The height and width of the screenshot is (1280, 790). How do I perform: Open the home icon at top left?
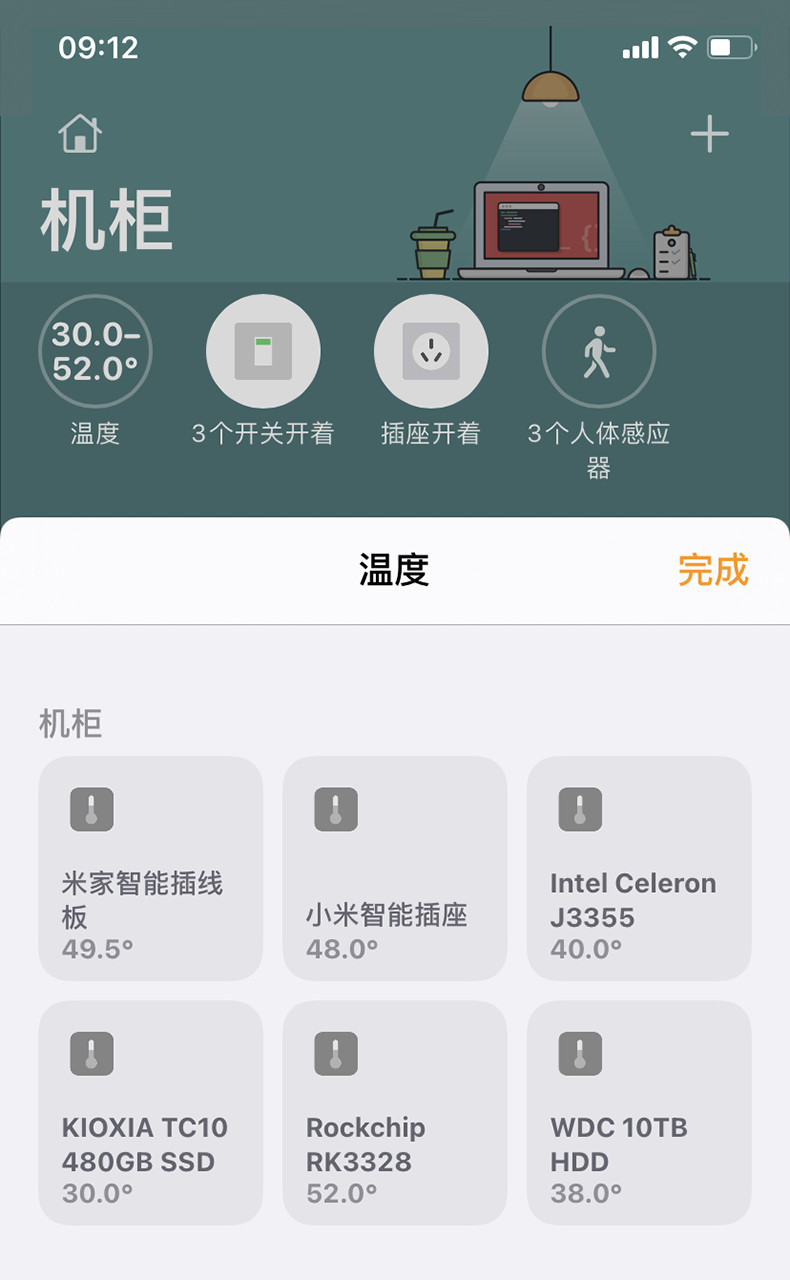point(80,133)
